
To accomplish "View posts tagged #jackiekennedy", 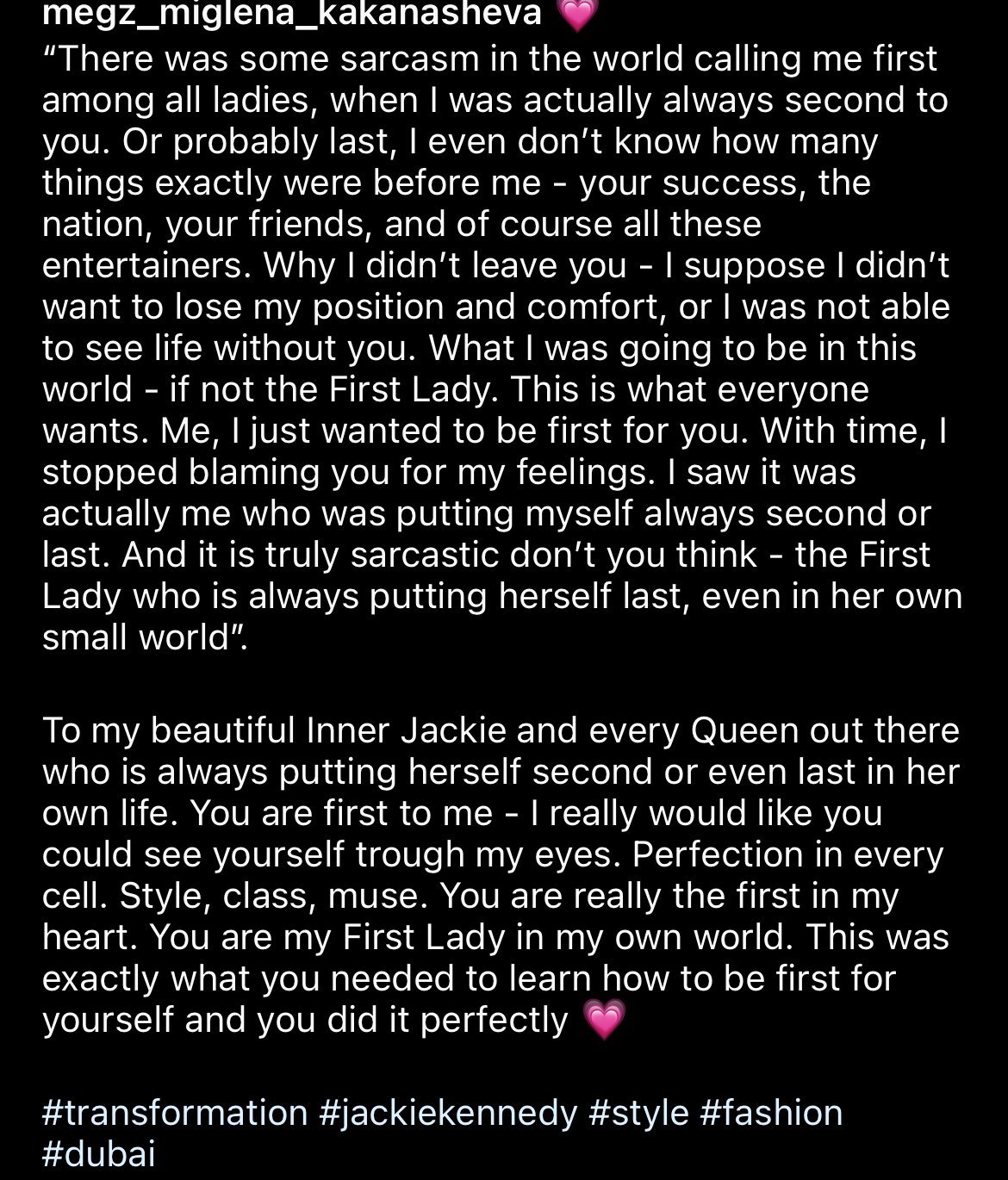I will [448, 1113].
